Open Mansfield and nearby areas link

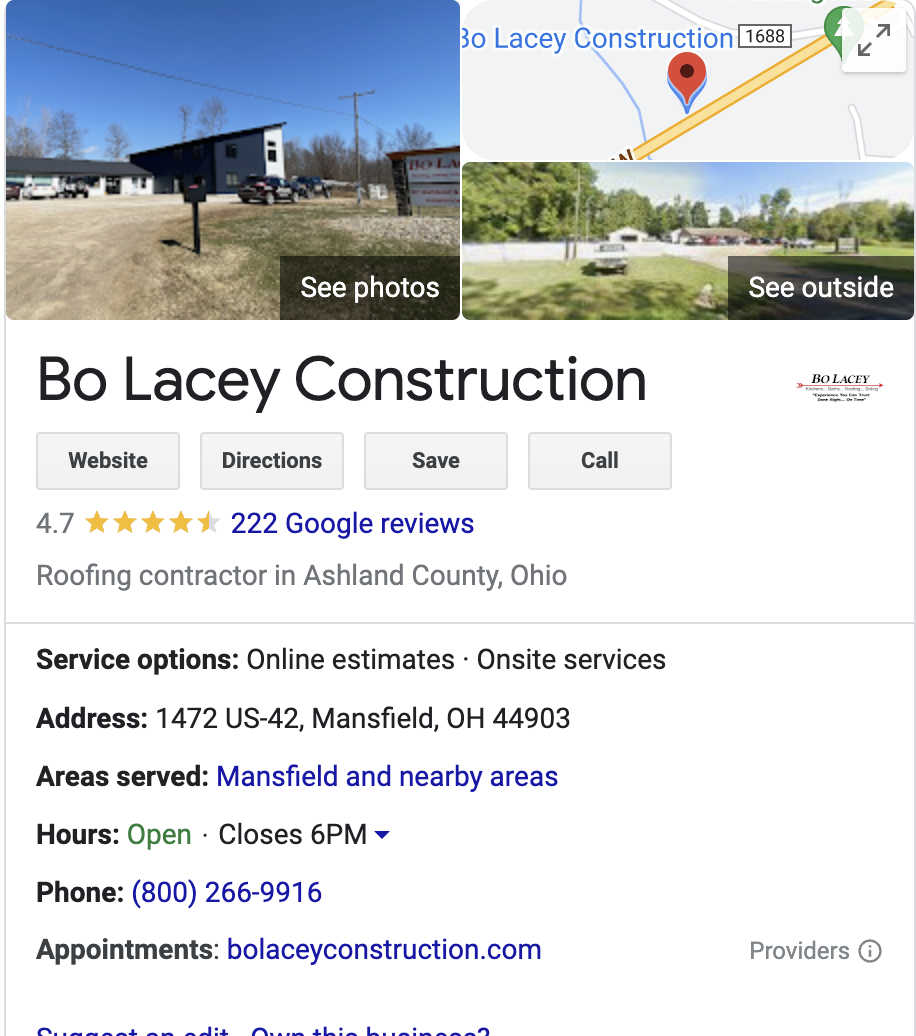pos(387,777)
